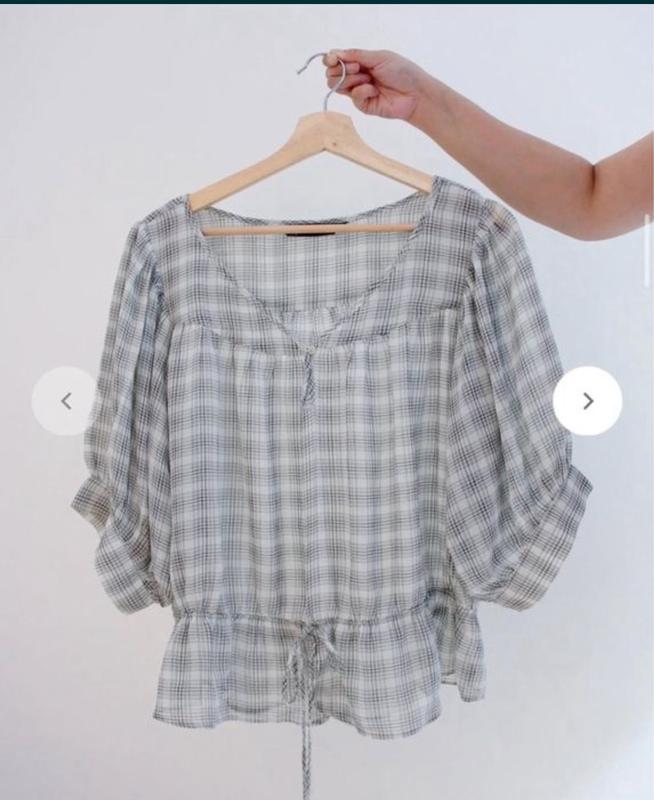Go to the next product photo

588,401
